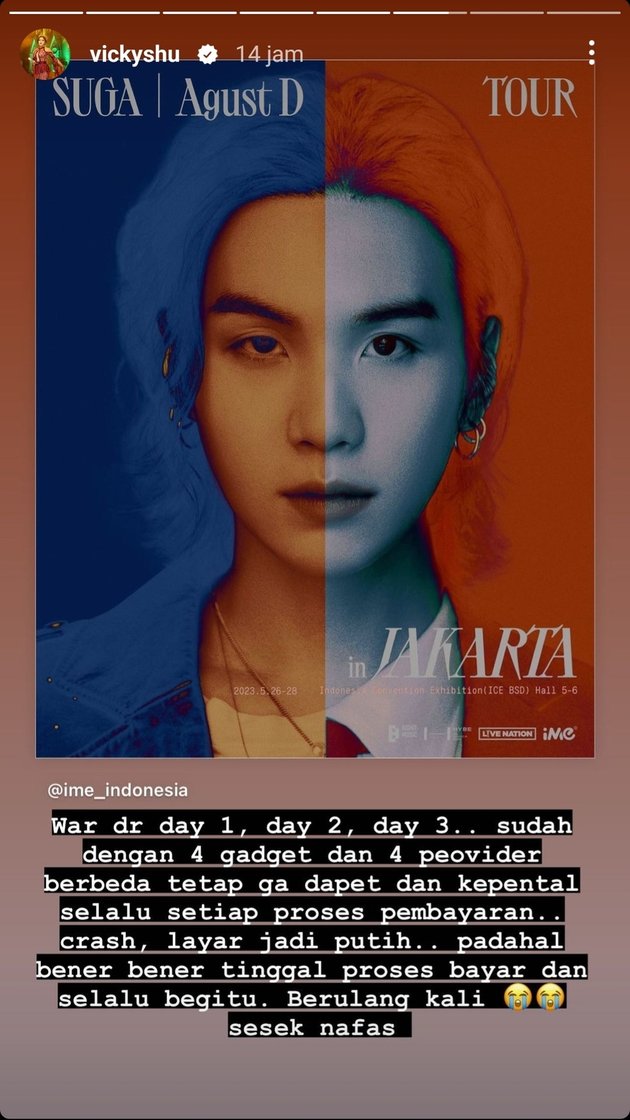The image size is (630, 1120).
Task: Tap the vickyshu username
Action: [134, 54]
